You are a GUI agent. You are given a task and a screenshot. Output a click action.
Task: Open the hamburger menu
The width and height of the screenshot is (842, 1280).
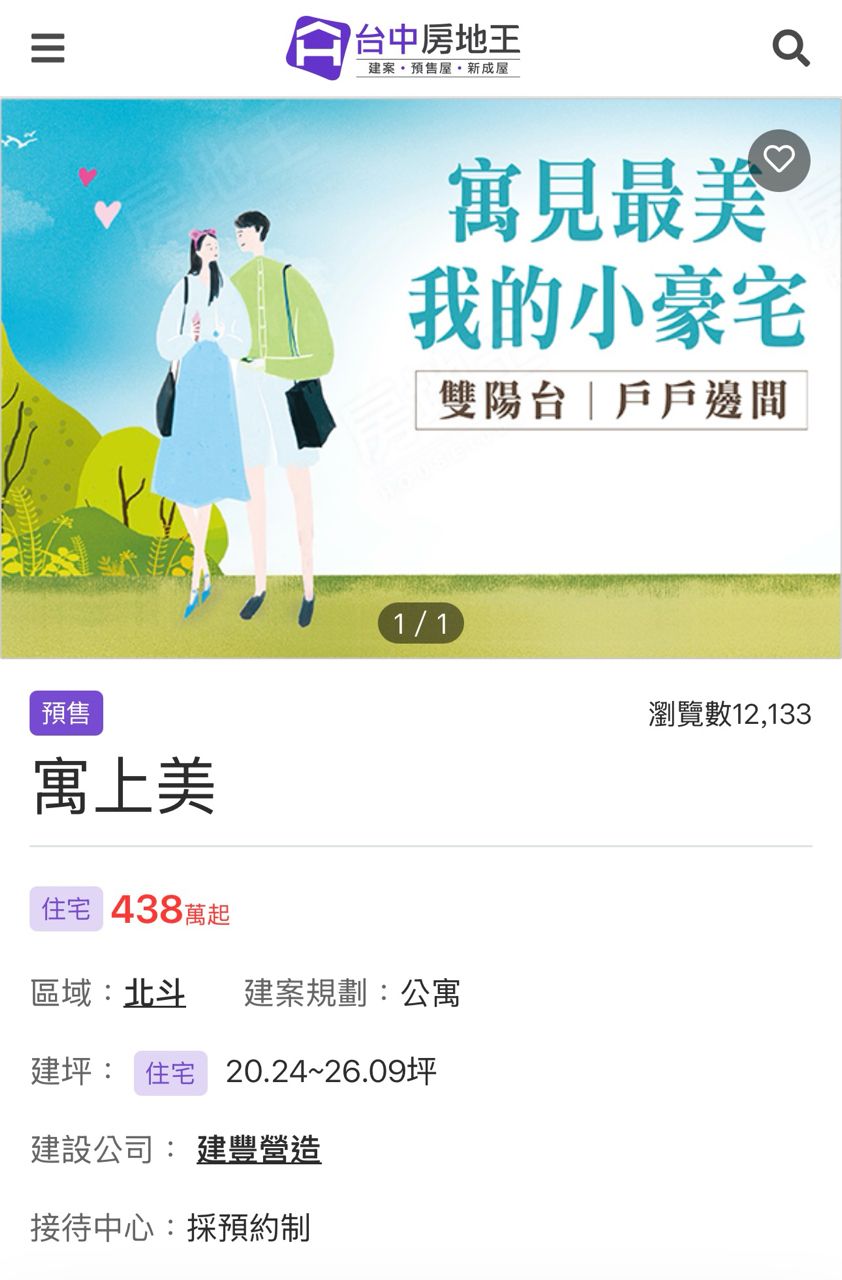click(47, 48)
